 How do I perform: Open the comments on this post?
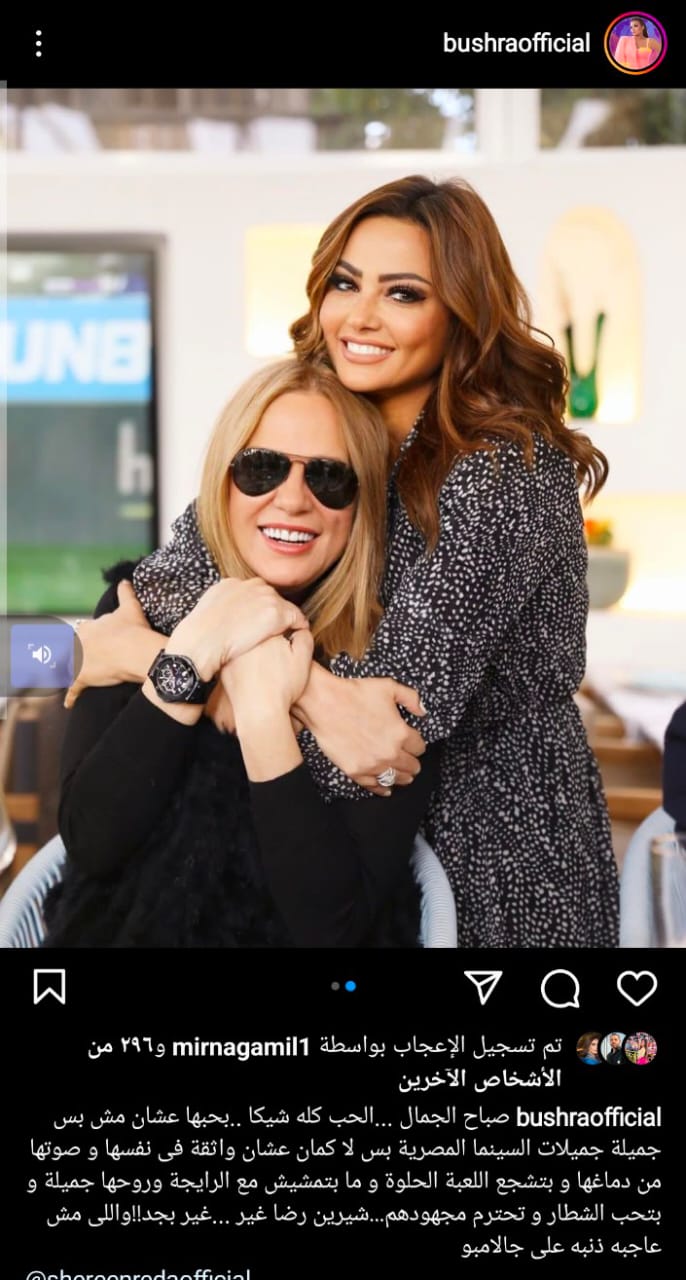[560, 988]
